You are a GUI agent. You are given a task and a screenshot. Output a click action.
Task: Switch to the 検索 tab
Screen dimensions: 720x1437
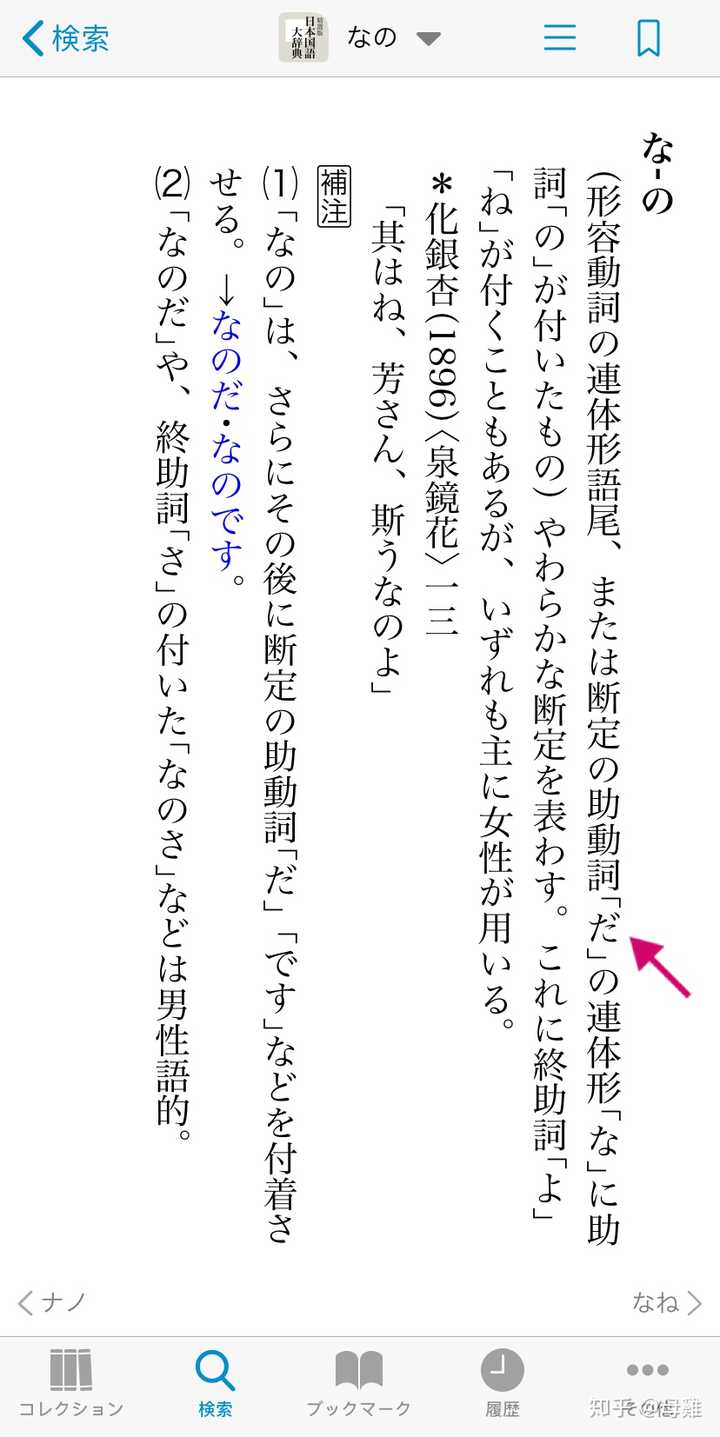coord(215,1383)
